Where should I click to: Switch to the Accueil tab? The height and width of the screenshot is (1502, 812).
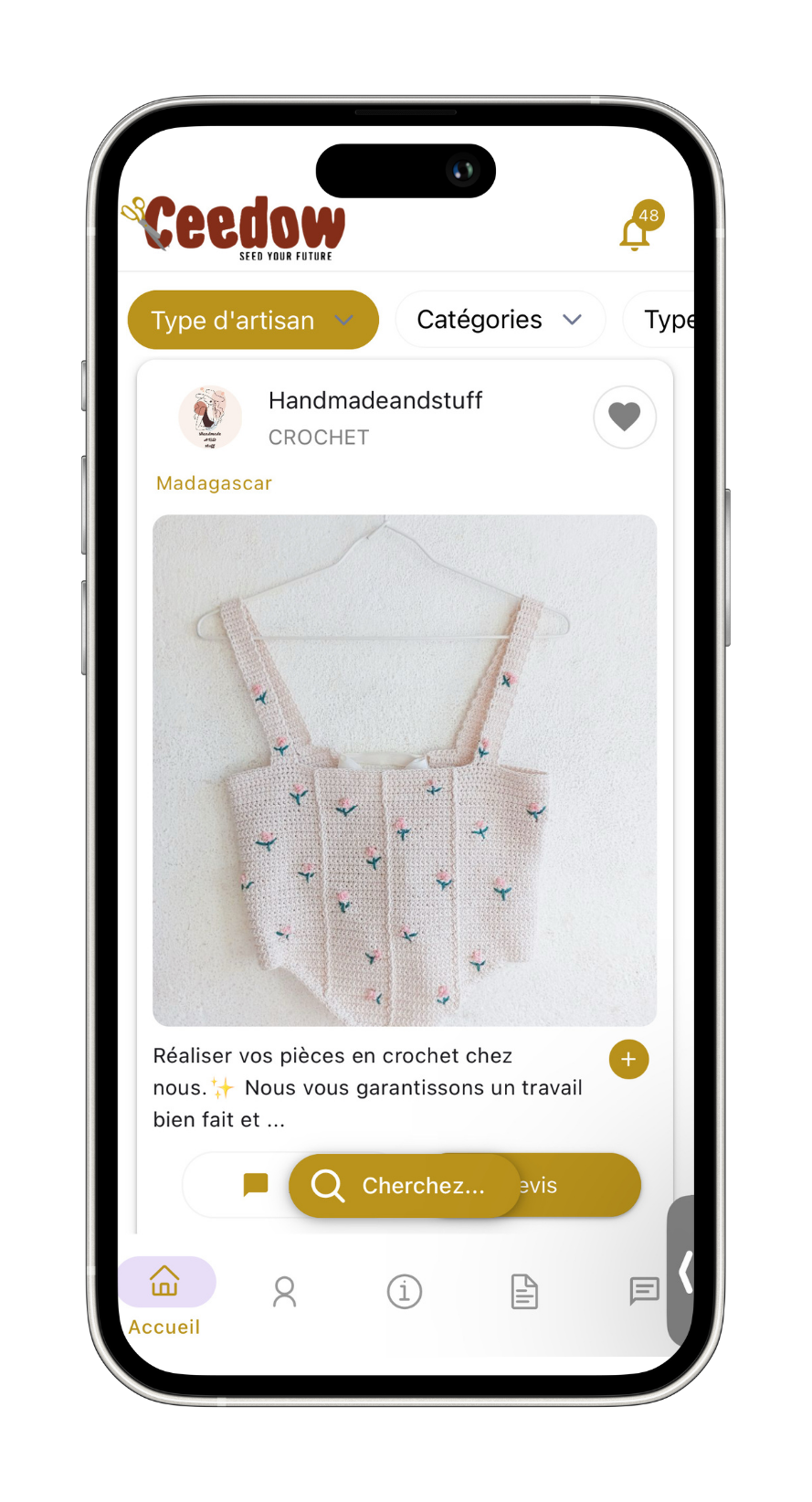(x=165, y=1292)
